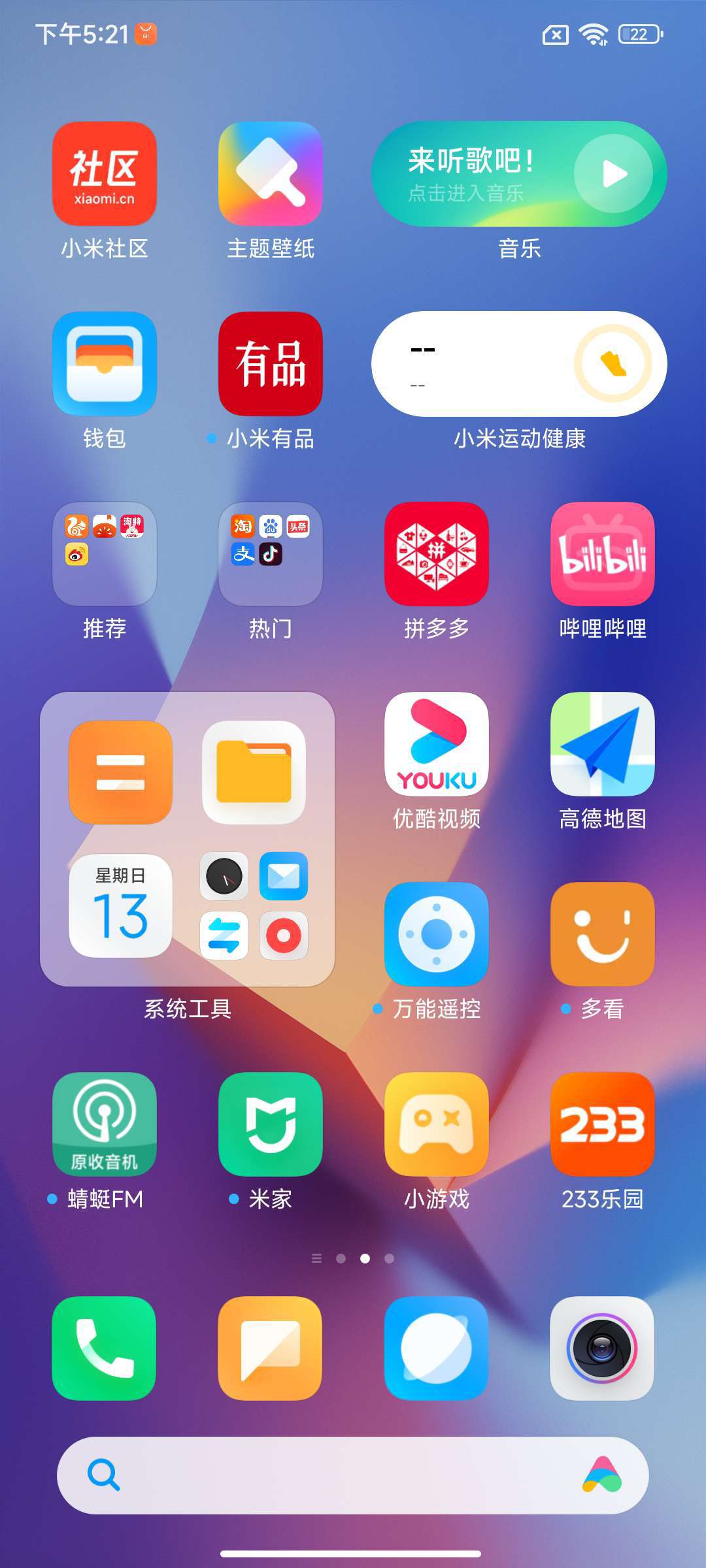Viewport: 706px width, 1568px height.
Task: Open the 小米有品 app
Action: (x=270, y=364)
